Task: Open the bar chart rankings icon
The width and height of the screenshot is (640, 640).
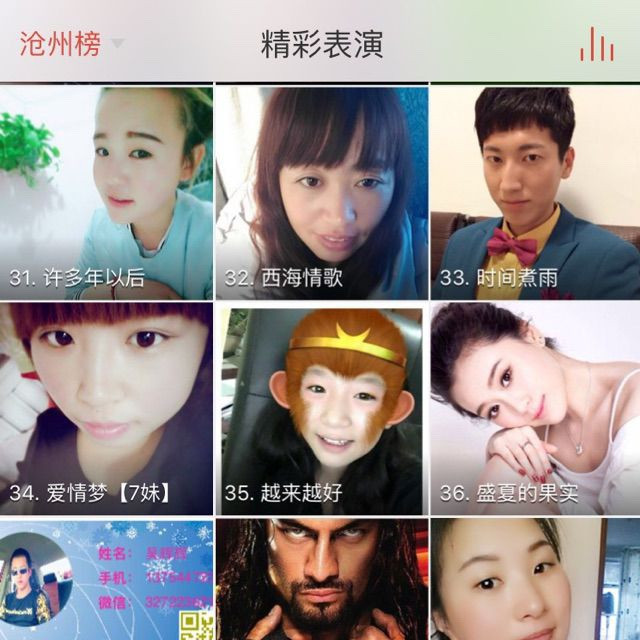Action: (x=597, y=44)
